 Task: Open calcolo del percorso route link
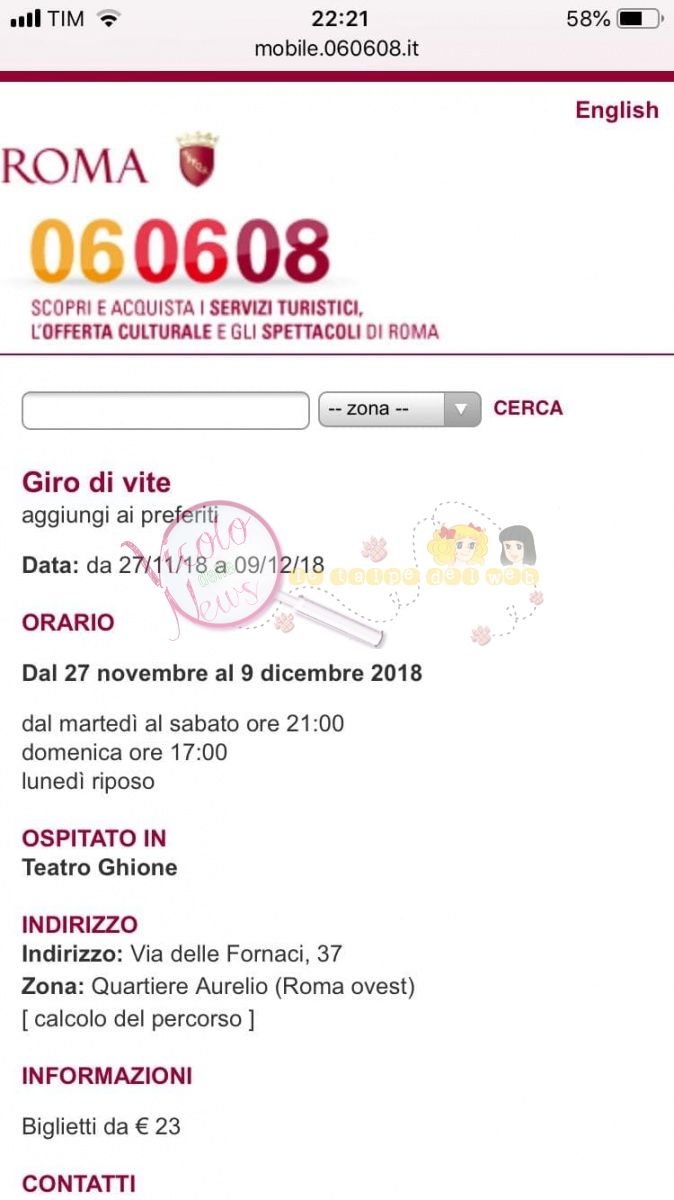138,1019
